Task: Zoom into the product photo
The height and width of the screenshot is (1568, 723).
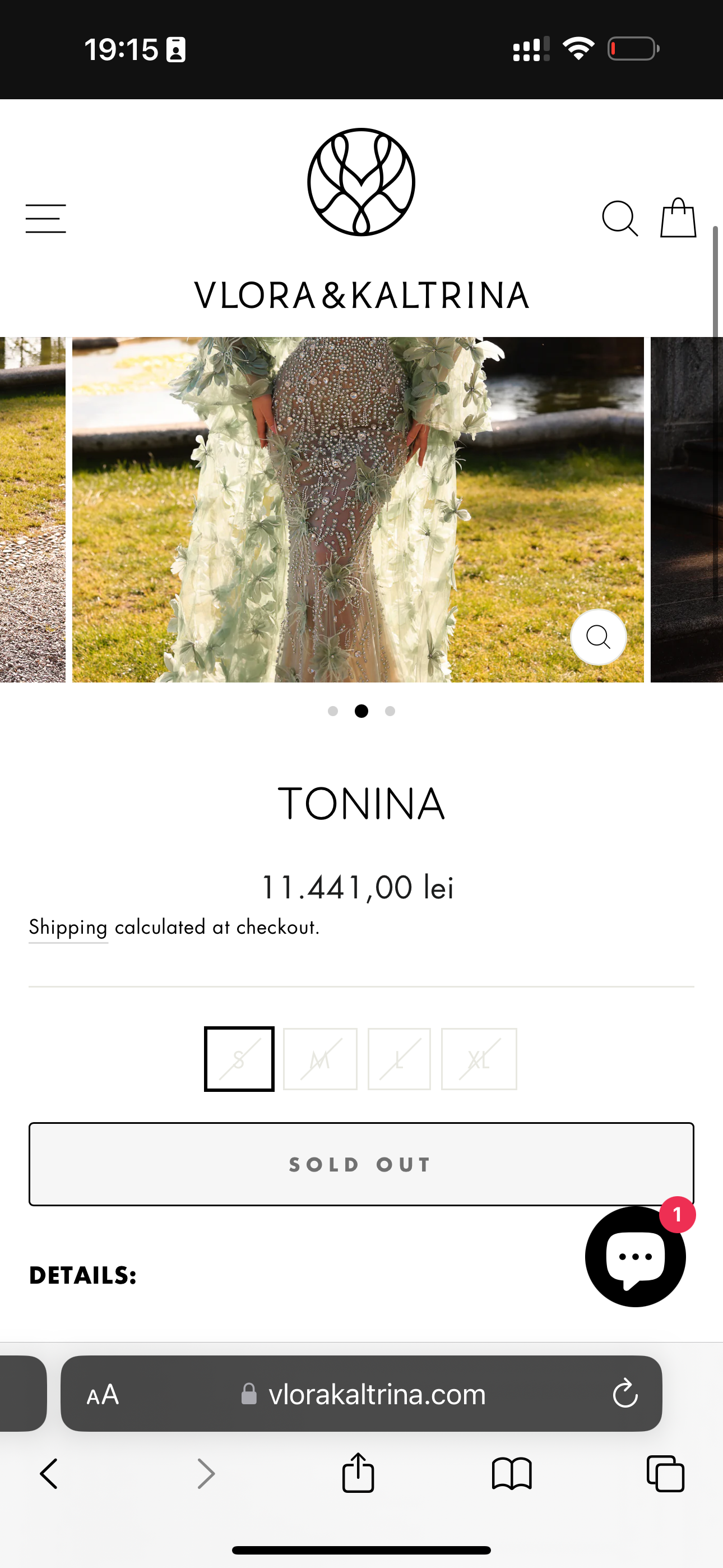Action: click(x=598, y=637)
